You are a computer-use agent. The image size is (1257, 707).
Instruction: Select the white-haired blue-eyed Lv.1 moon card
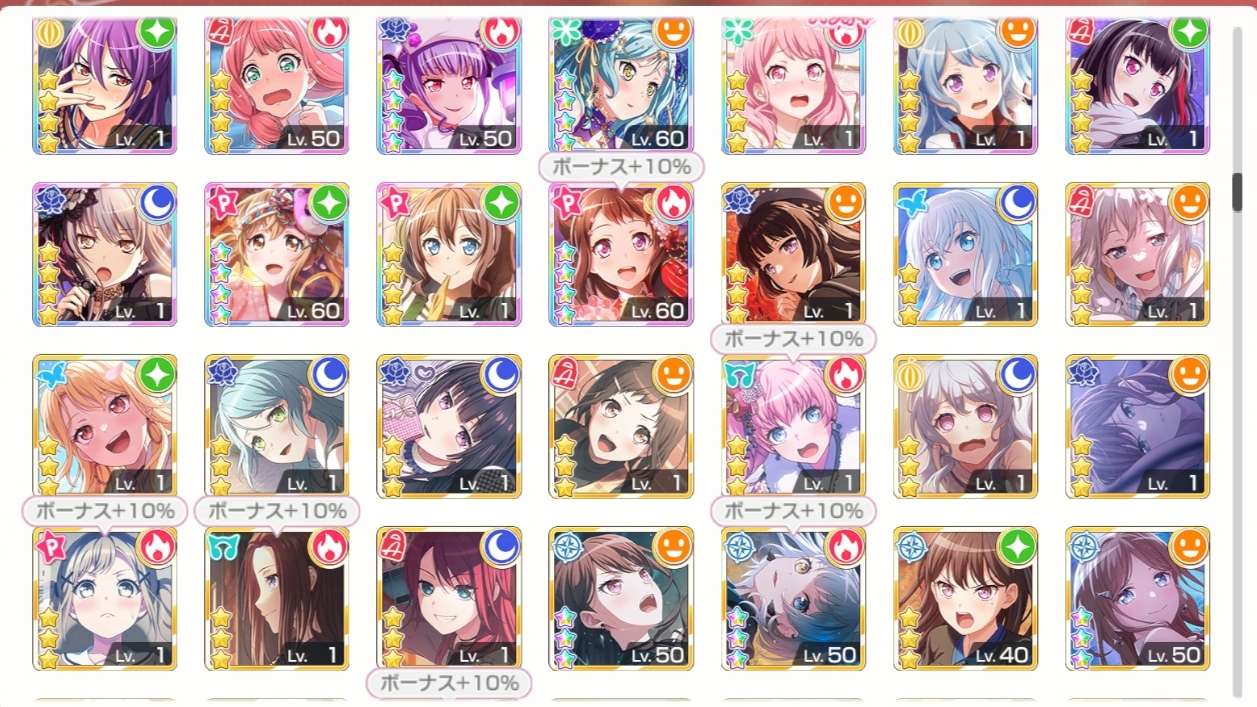tap(965, 254)
